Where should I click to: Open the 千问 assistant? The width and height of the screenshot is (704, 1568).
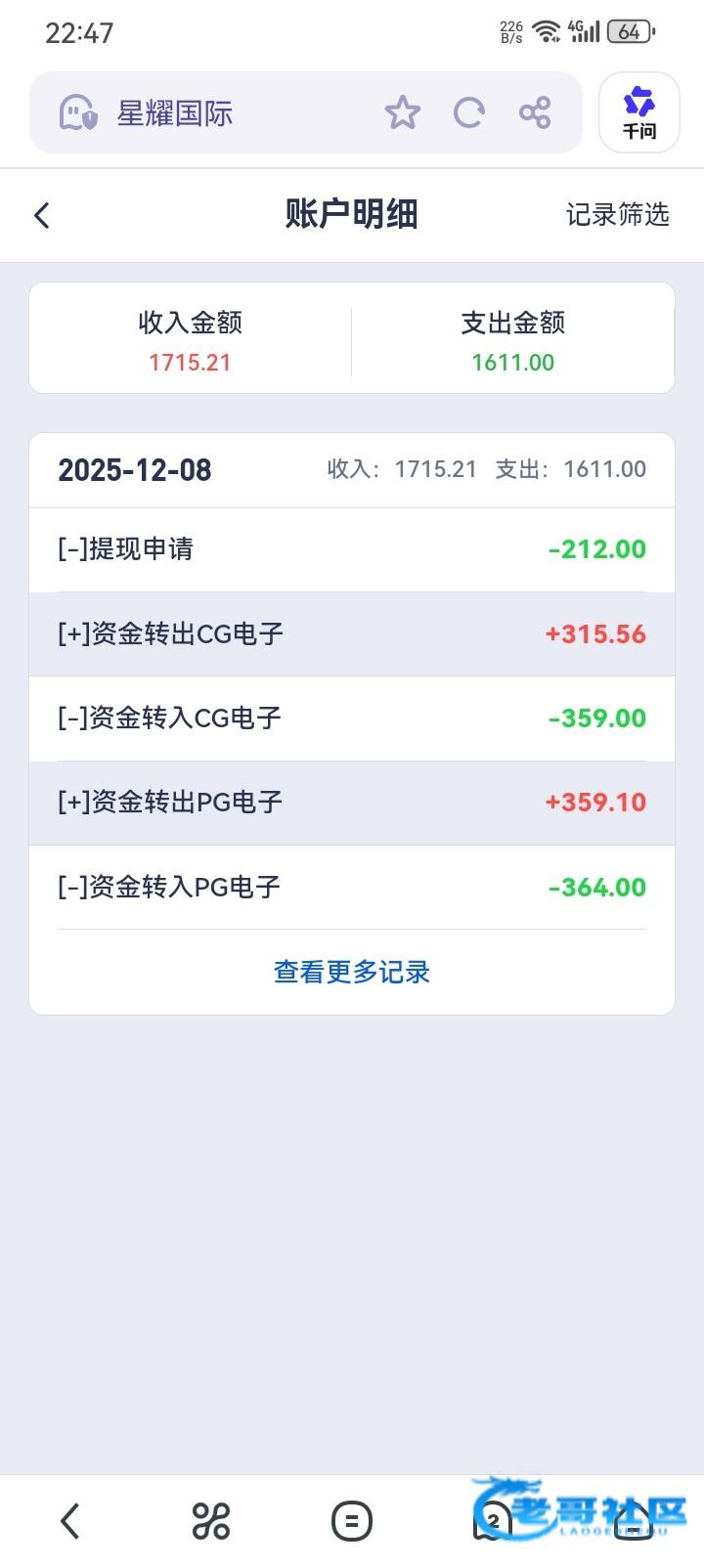[638, 113]
